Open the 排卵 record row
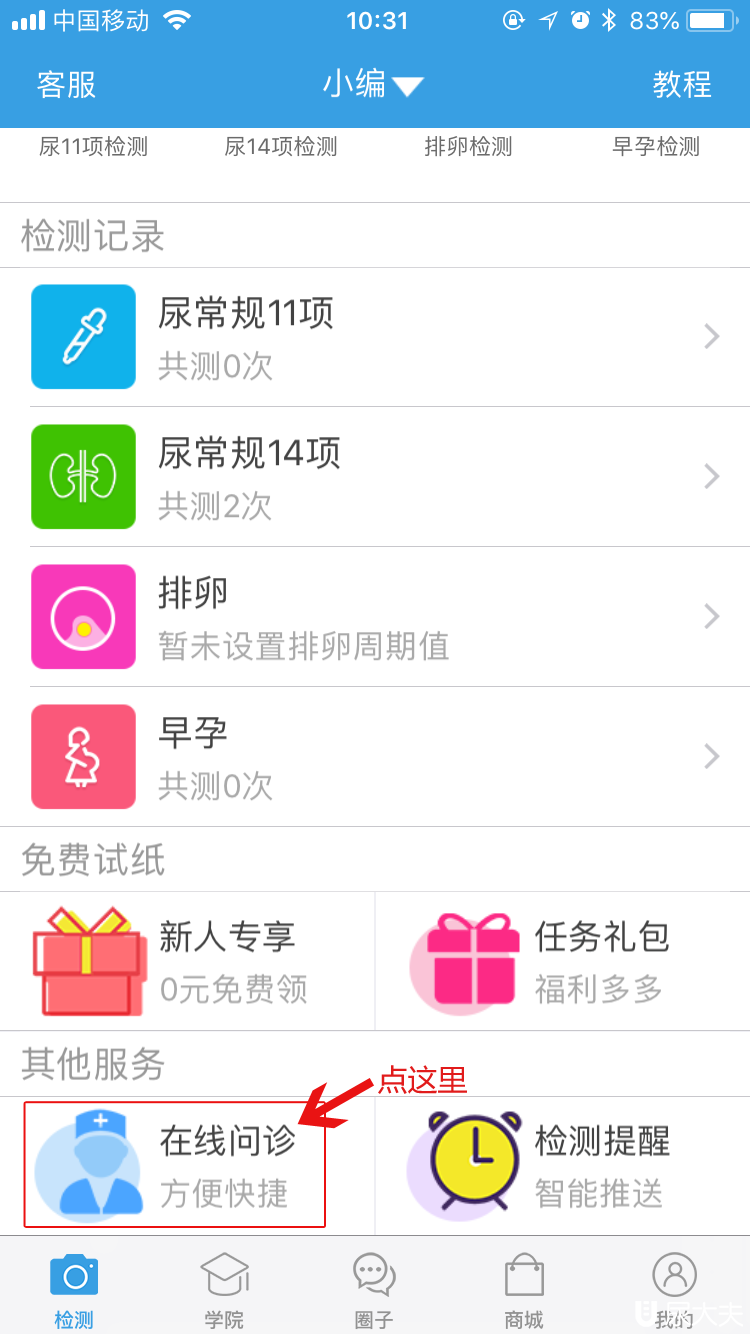 (375, 617)
